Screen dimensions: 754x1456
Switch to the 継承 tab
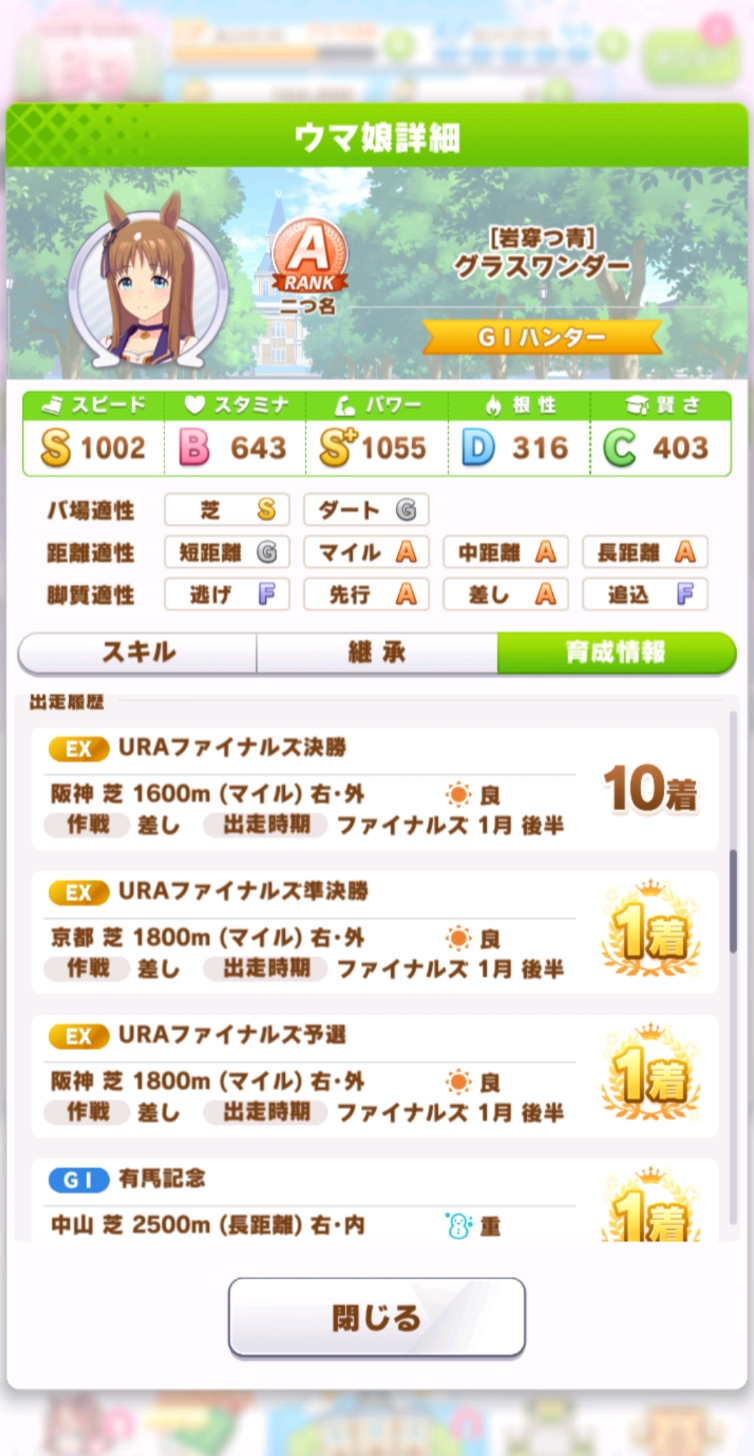click(x=377, y=653)
